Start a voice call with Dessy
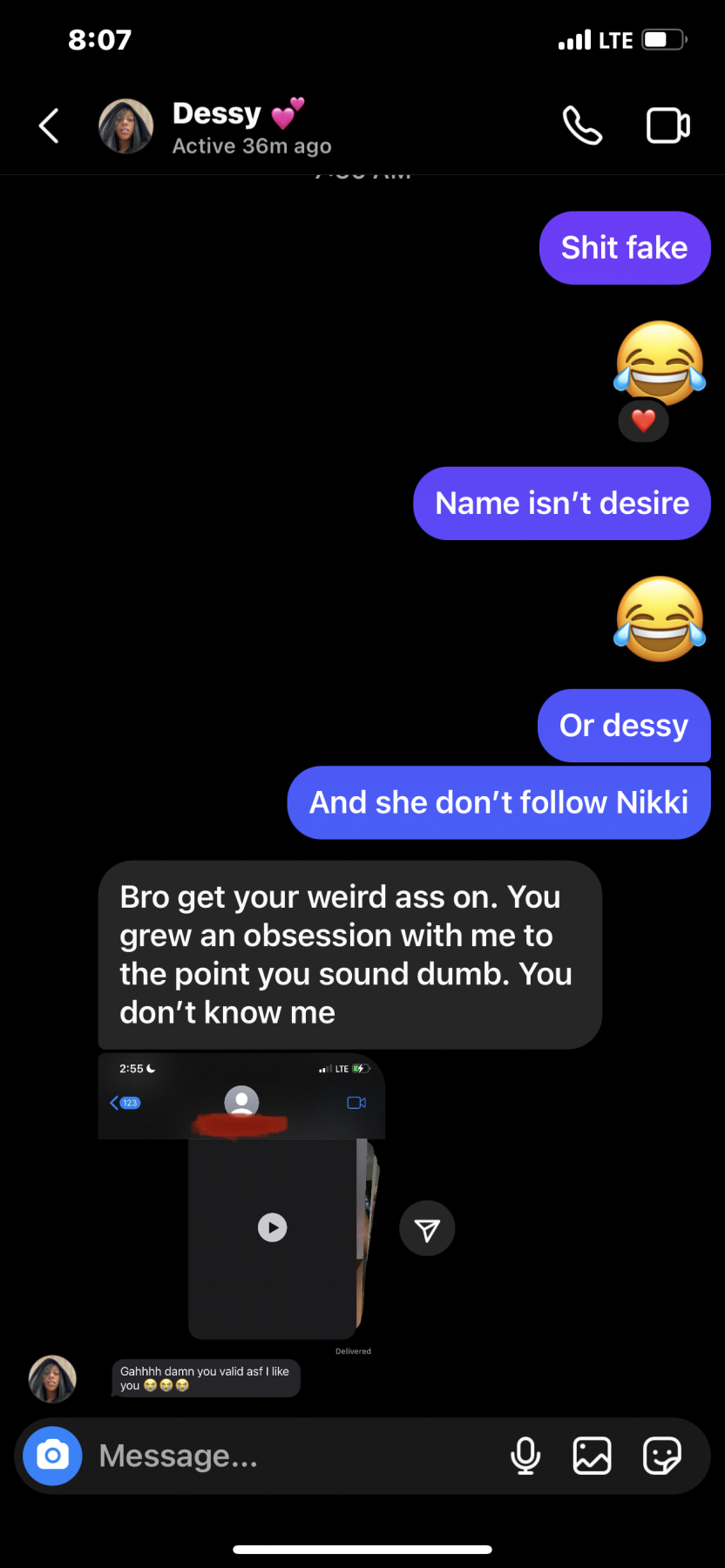The height and width of the screenshot is (1568, 725). [x=582, y=125]
